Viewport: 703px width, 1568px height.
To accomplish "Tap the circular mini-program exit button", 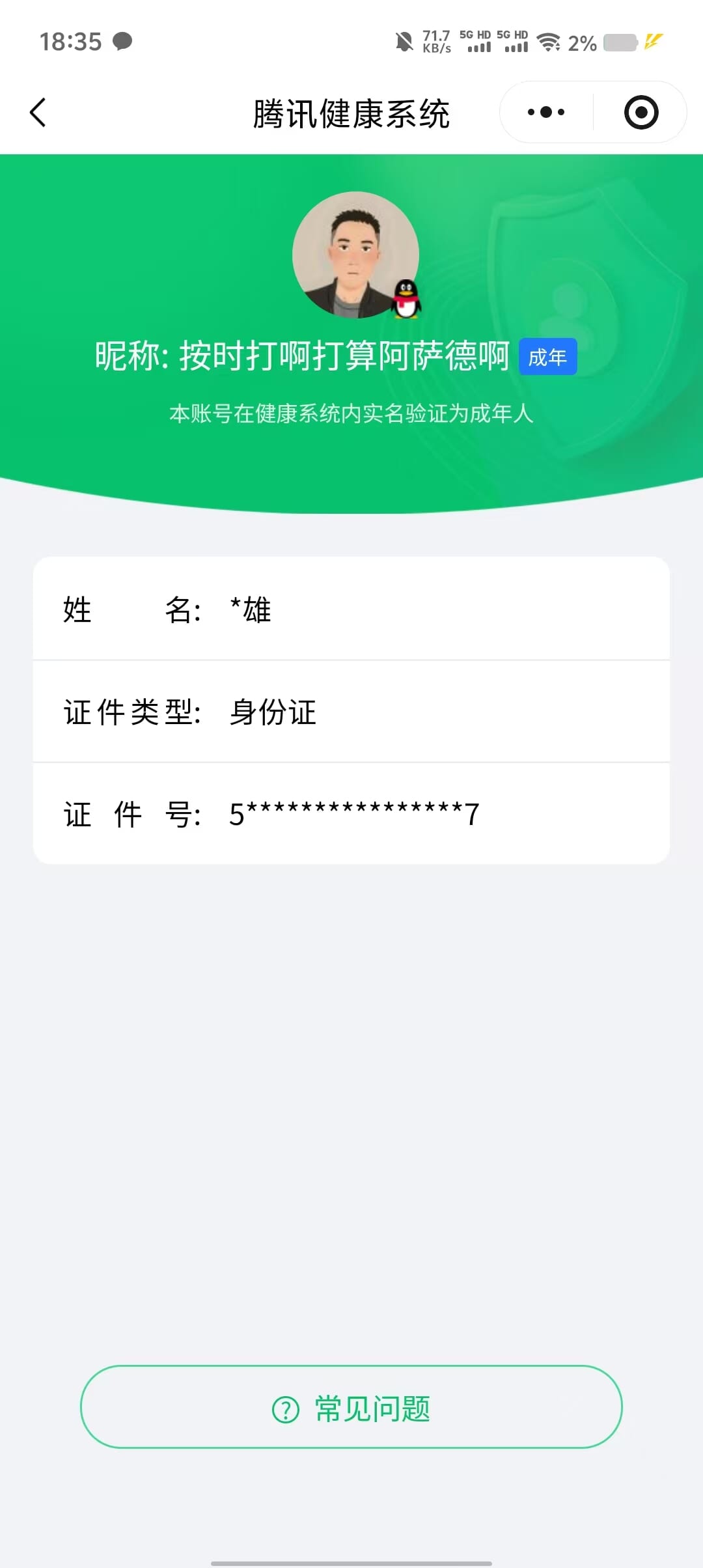I will (641, 111).
